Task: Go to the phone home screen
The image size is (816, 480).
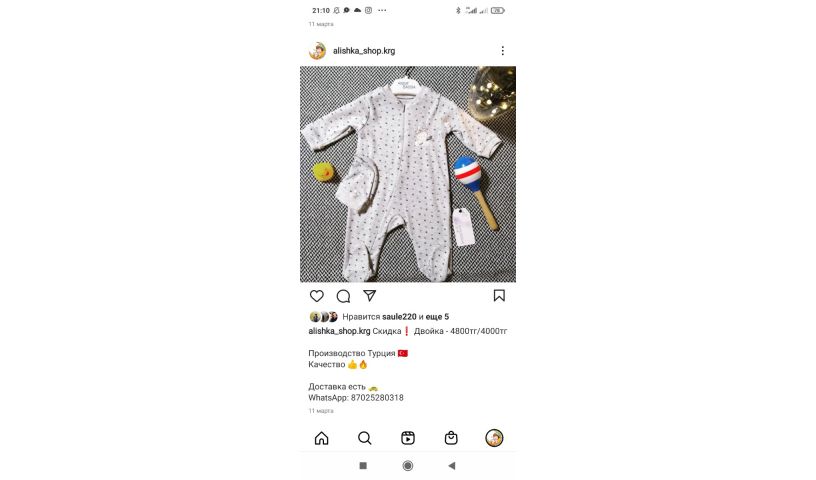Action: [408, 466]
